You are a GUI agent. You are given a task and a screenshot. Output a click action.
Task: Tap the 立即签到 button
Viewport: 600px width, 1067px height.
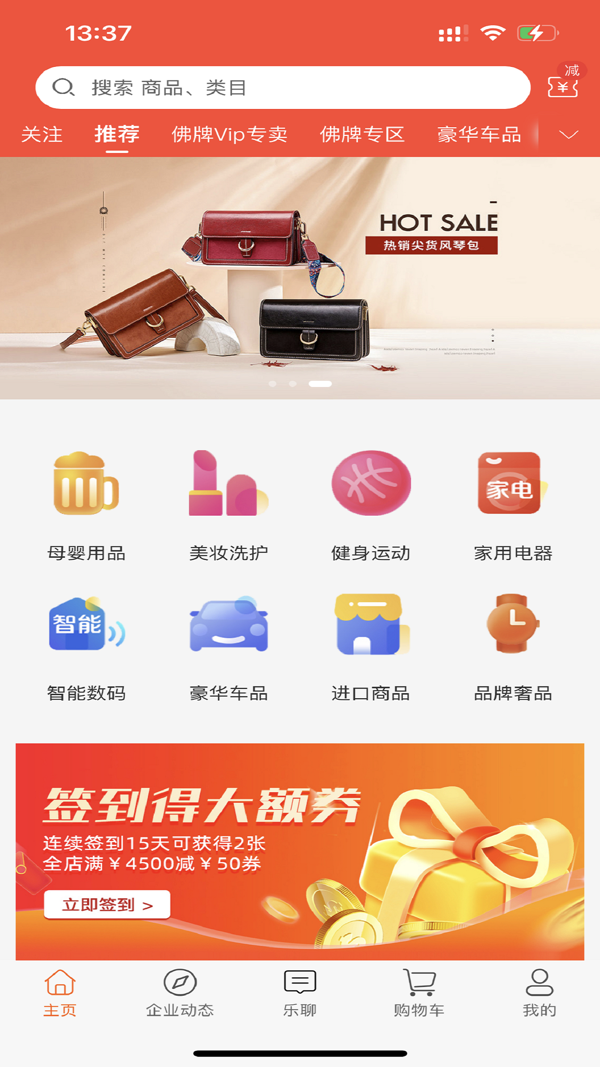(x=107, y=905)
